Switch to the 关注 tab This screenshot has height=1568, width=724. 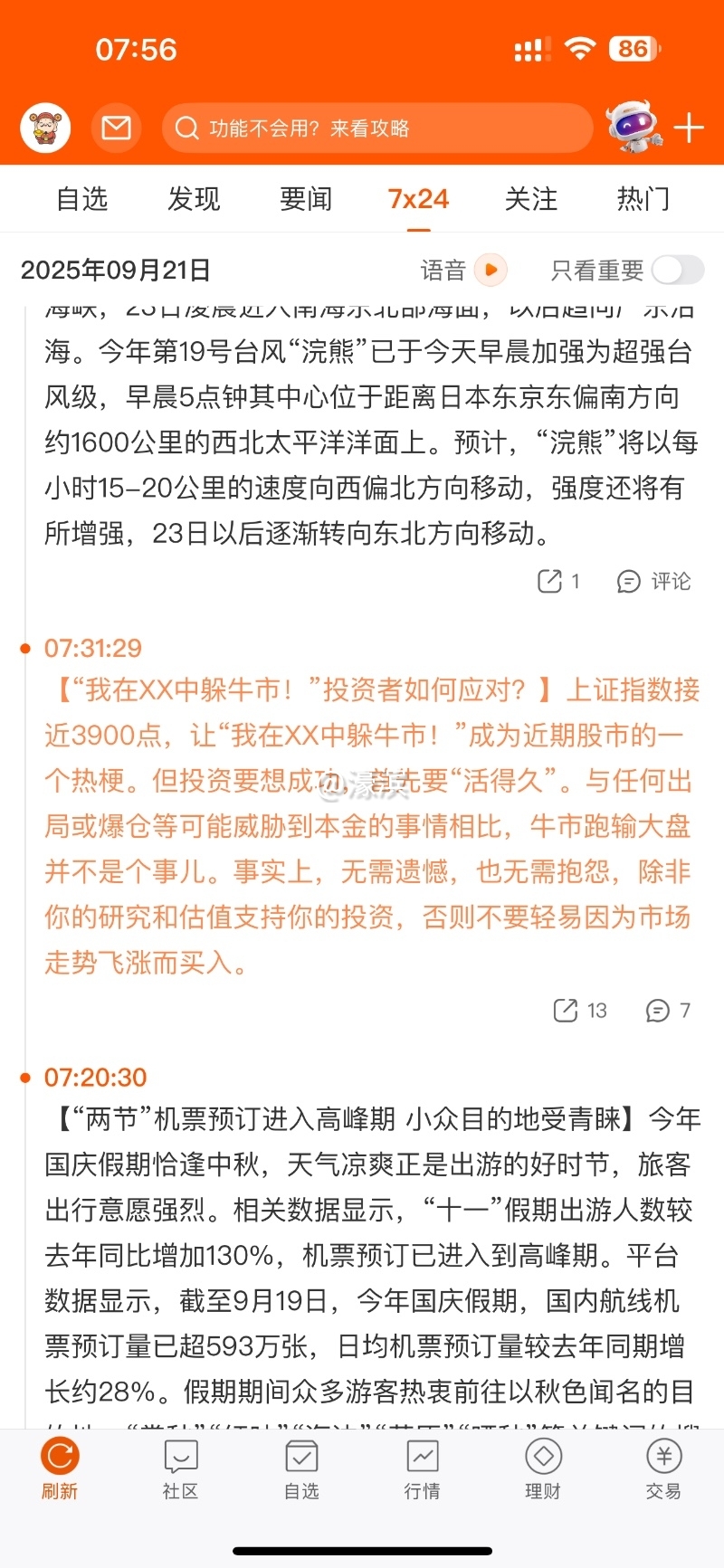pyautogui.click(x=530, y=199)
